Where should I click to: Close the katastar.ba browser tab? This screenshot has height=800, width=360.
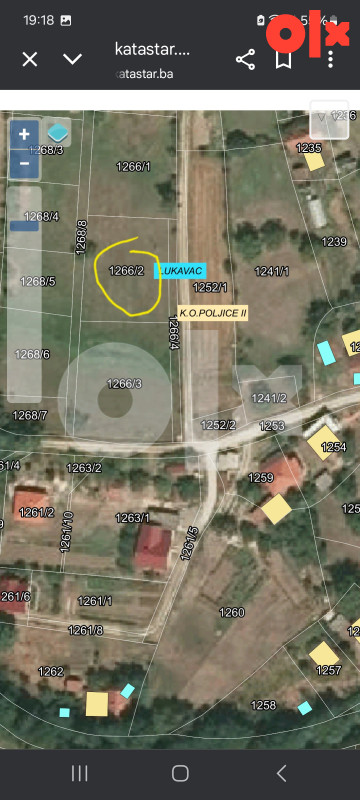tap(30, 60)
